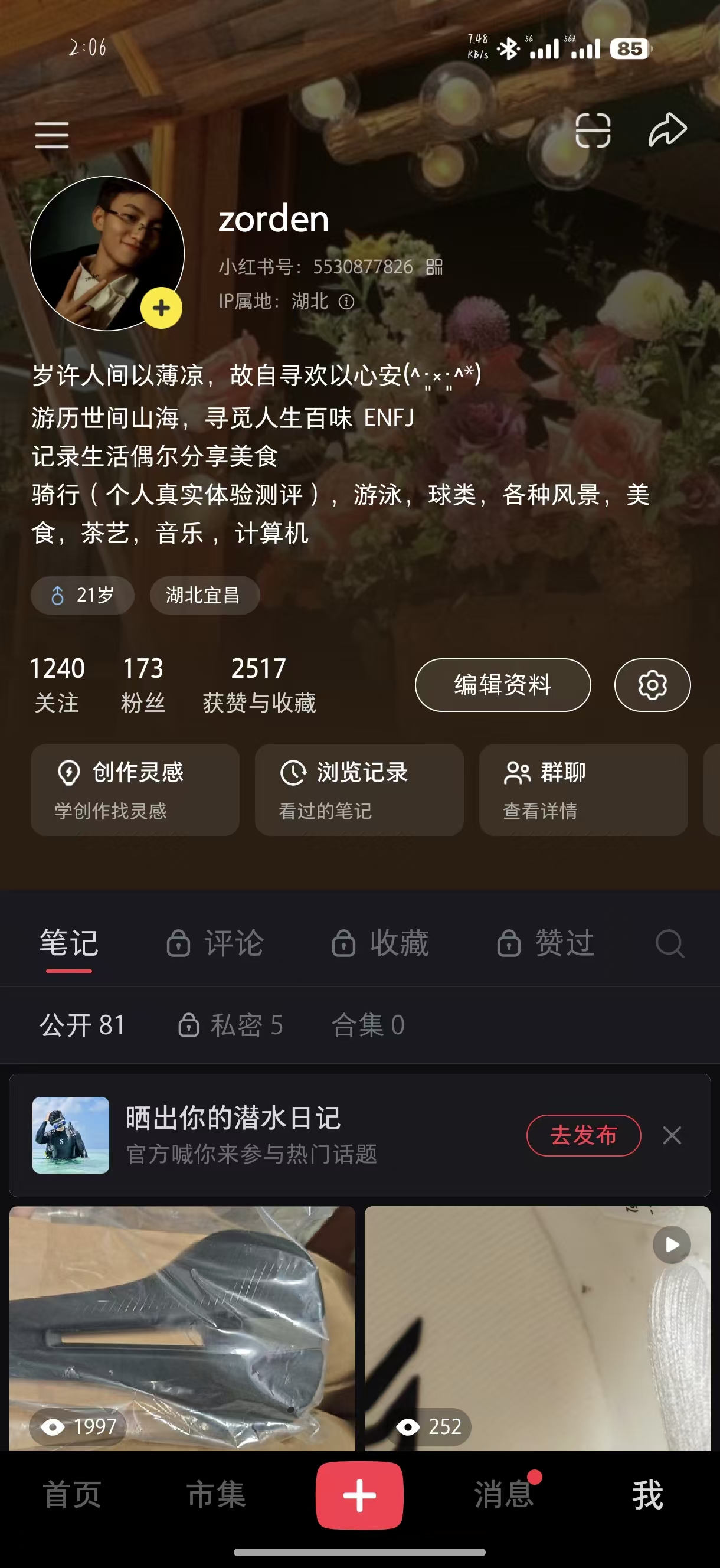Open the hamburger menu at top left
The image size is (720, 1568).
[53, 135]
